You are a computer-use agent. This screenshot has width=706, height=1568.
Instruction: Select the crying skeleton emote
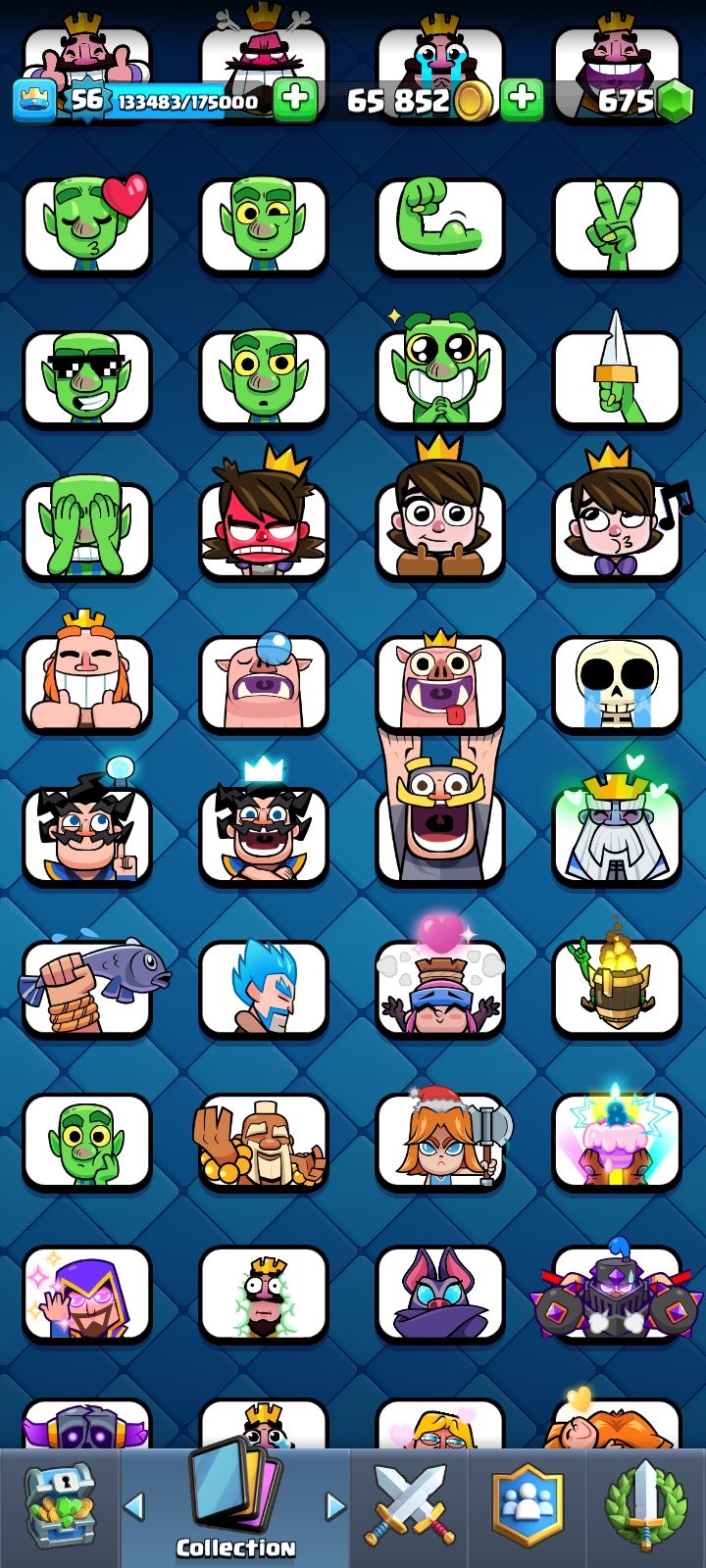coord(617,684)
